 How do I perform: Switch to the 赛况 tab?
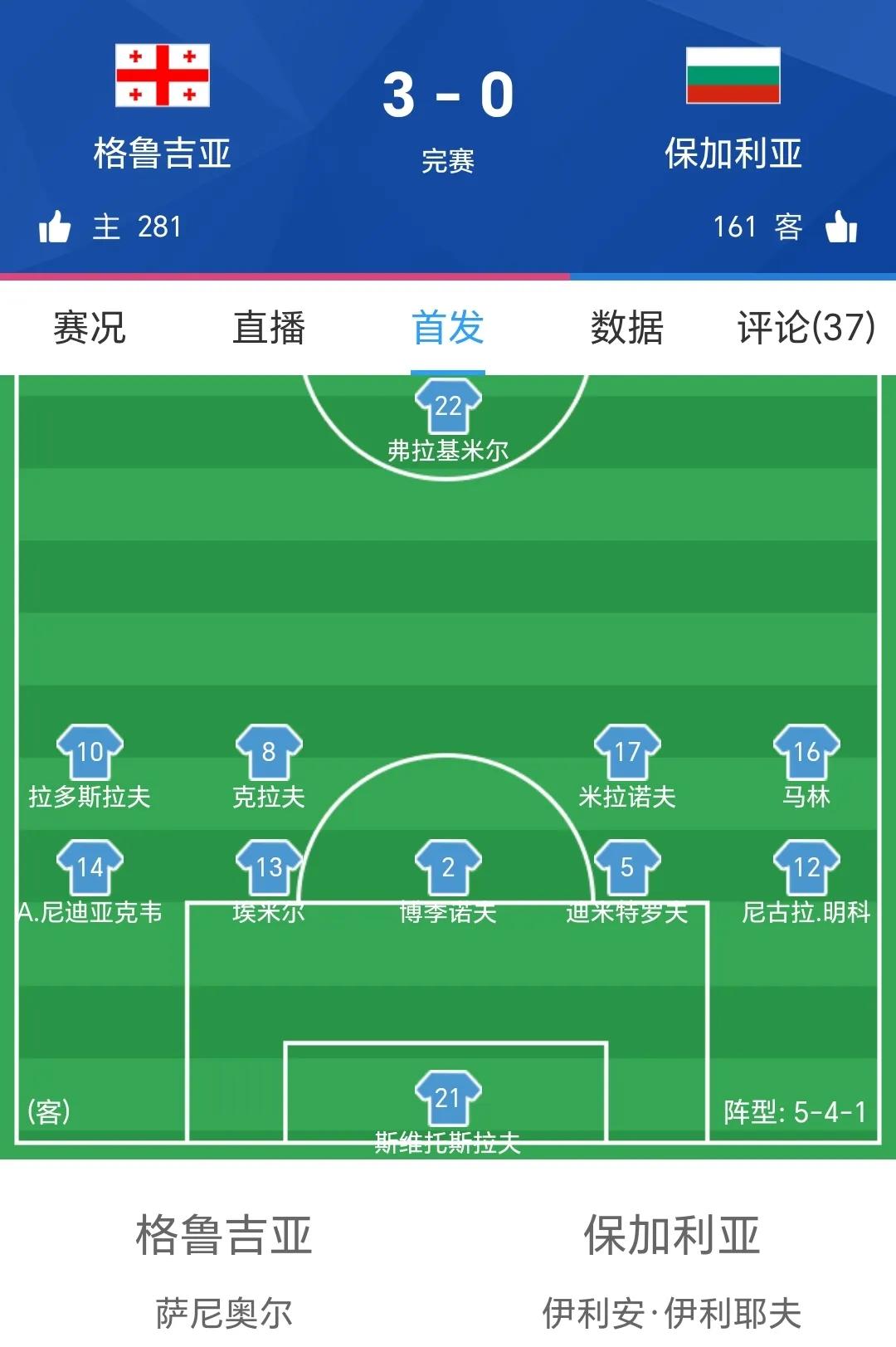90,327
